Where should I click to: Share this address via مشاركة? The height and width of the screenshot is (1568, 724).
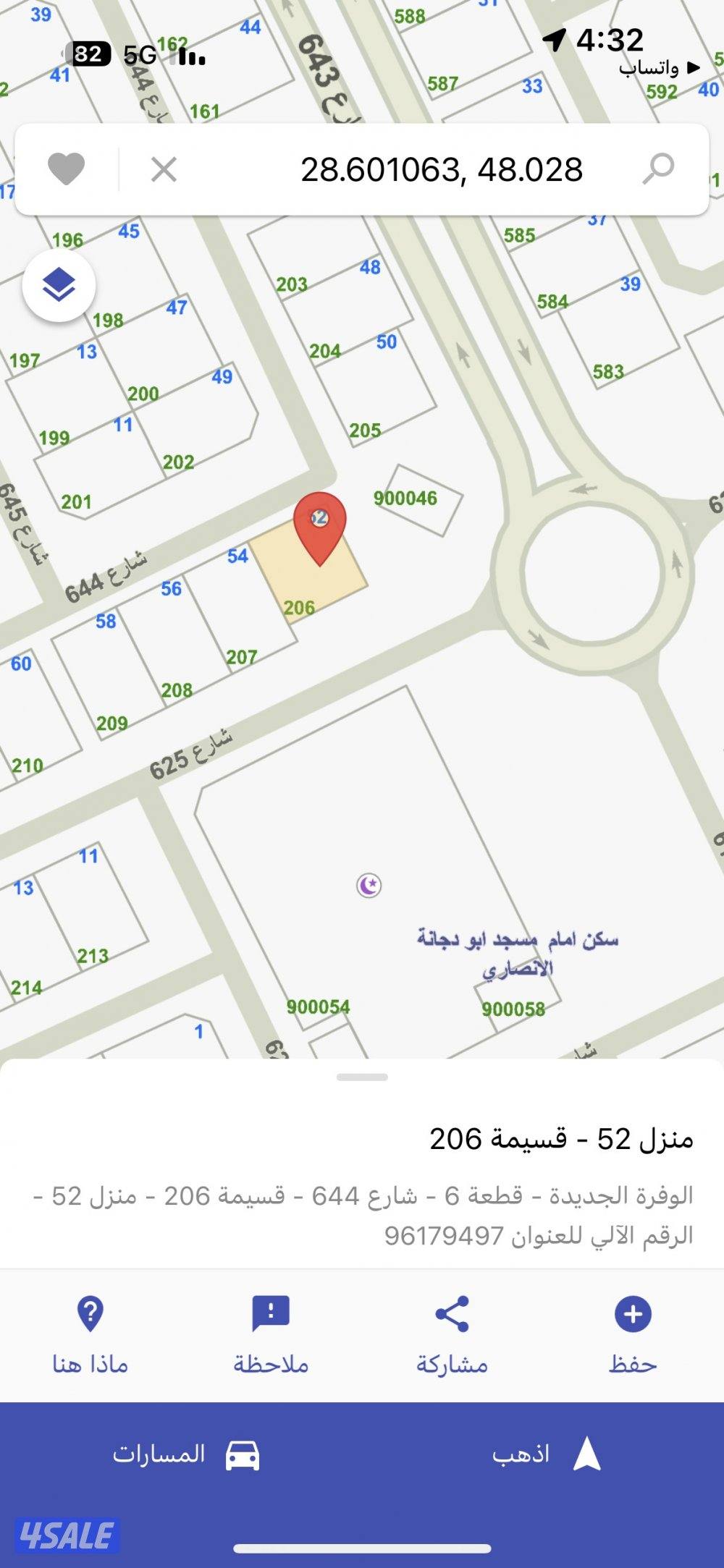[452, 1336]
